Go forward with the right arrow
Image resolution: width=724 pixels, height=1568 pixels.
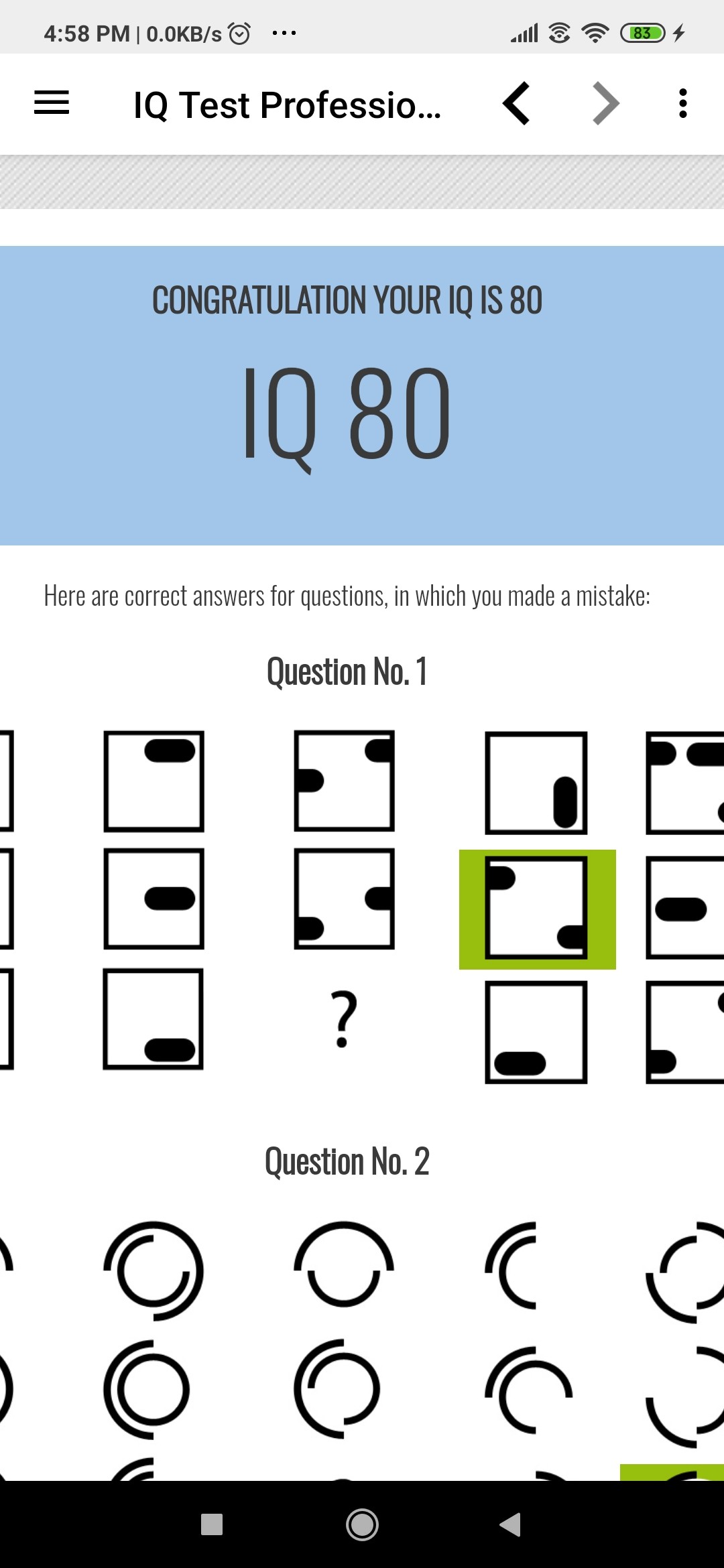pyautogui.click(x=605, y=104)
